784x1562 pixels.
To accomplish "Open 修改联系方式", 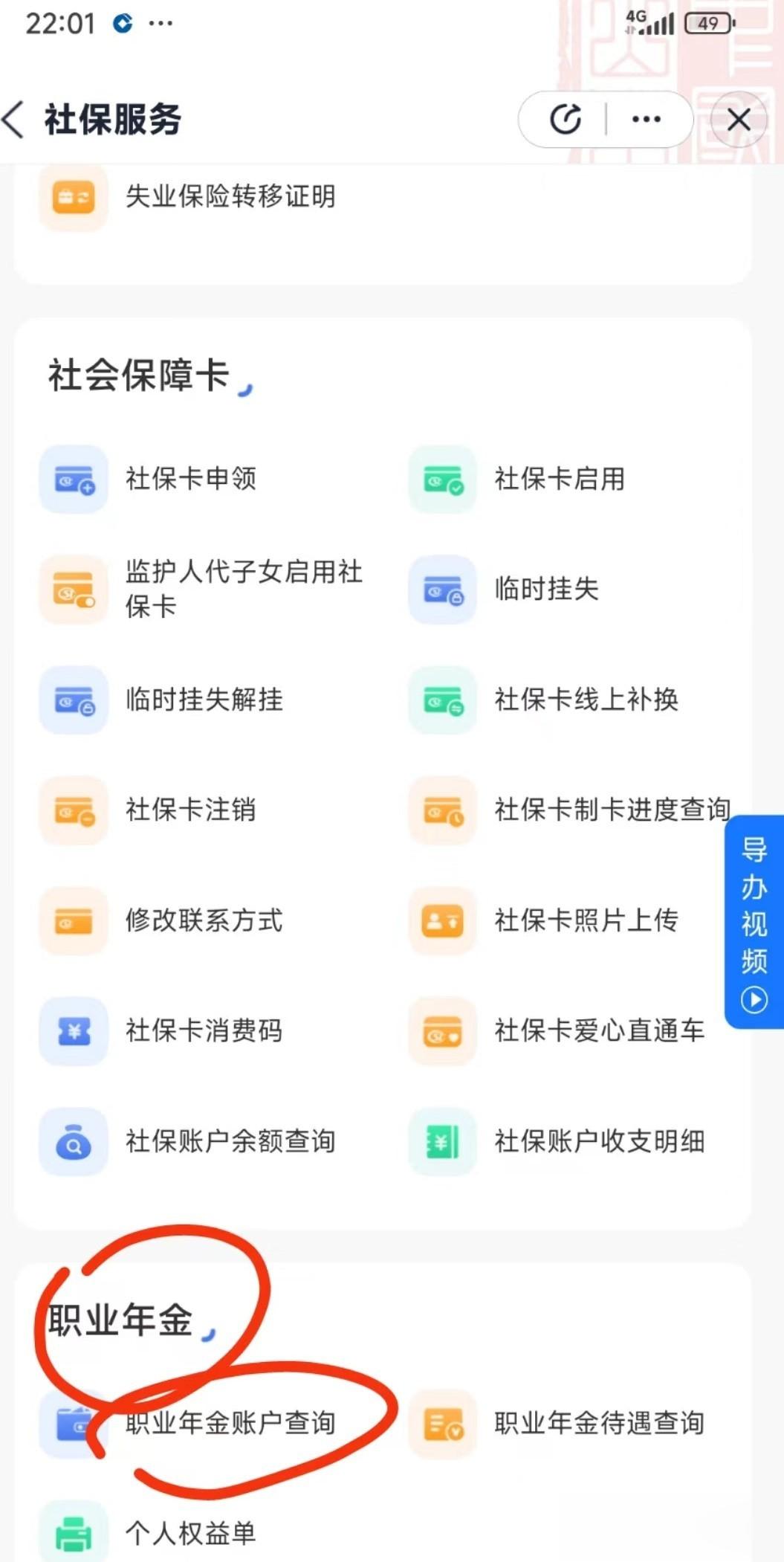I will [204, 920].
